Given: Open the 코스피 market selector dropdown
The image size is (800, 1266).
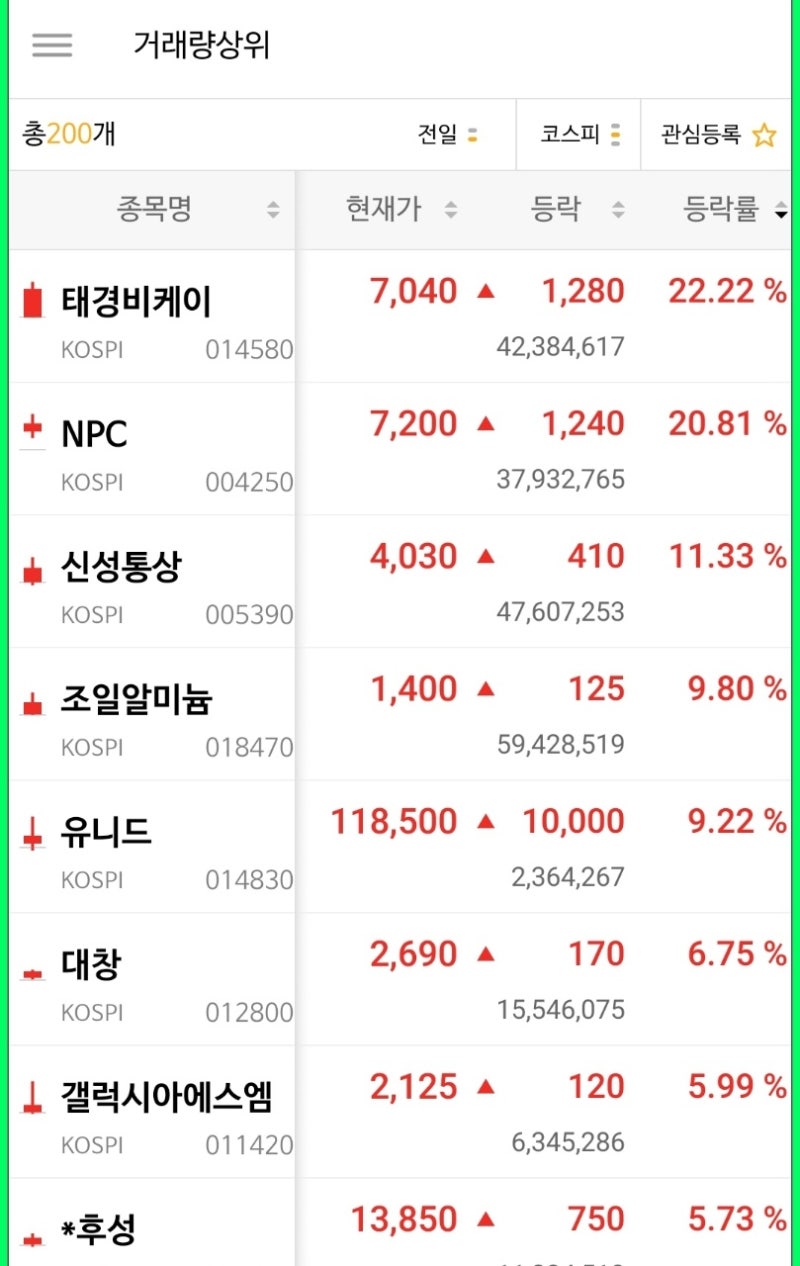Looking at the screenshot, I should pos(576,134).
